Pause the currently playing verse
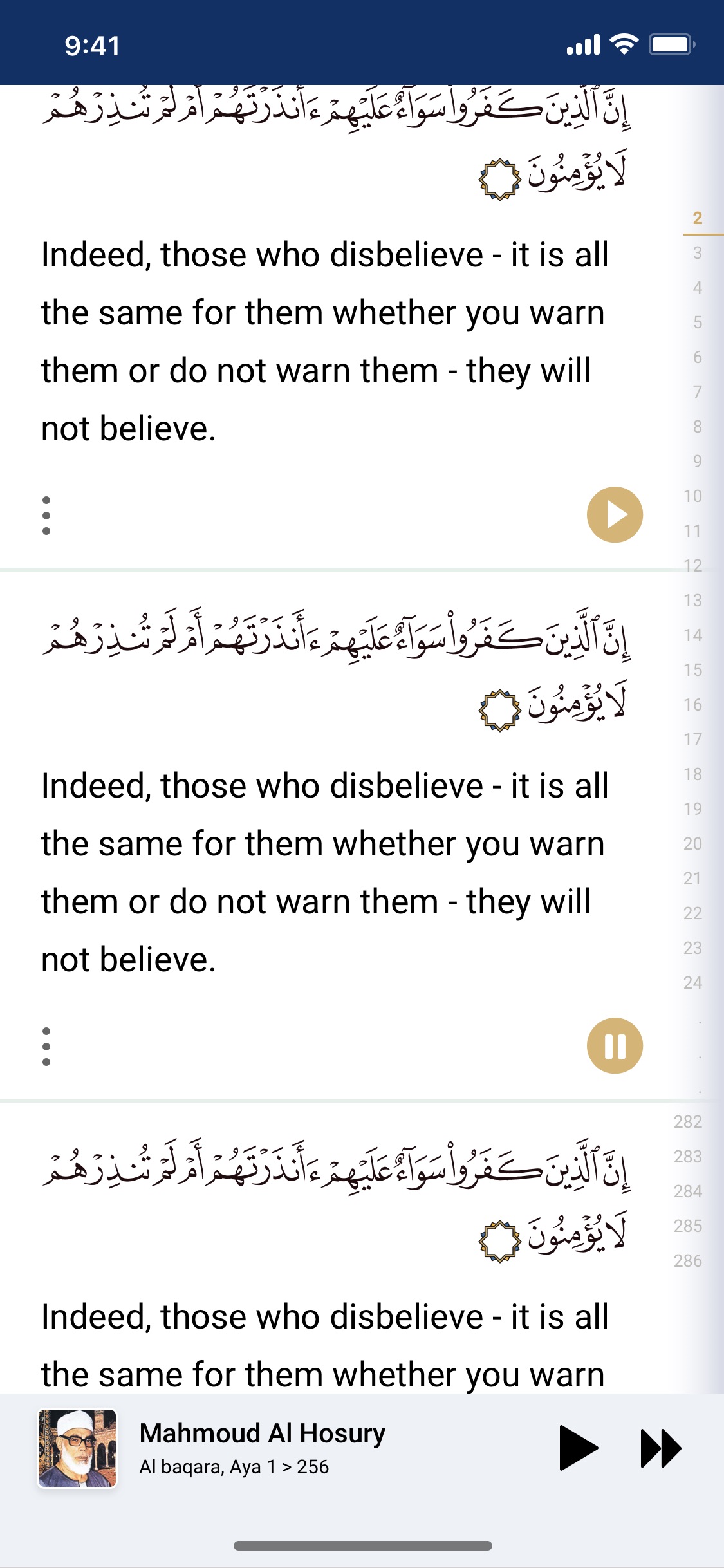The width and height of the screenshot is (724, 1568). (x=615, y=1045)
